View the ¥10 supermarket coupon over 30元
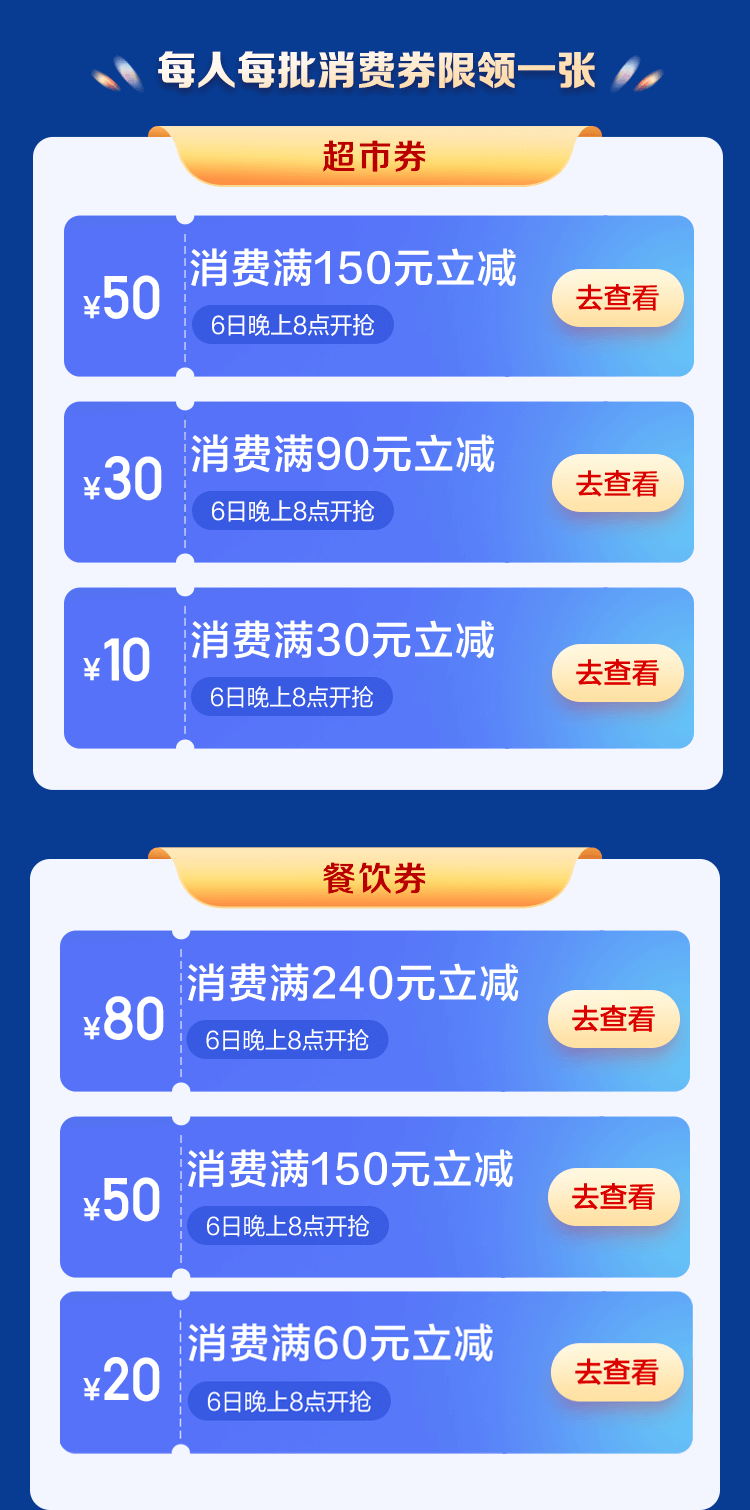Image resolution: width=750 pixels, height=1510 pixels. coord(617,673)
